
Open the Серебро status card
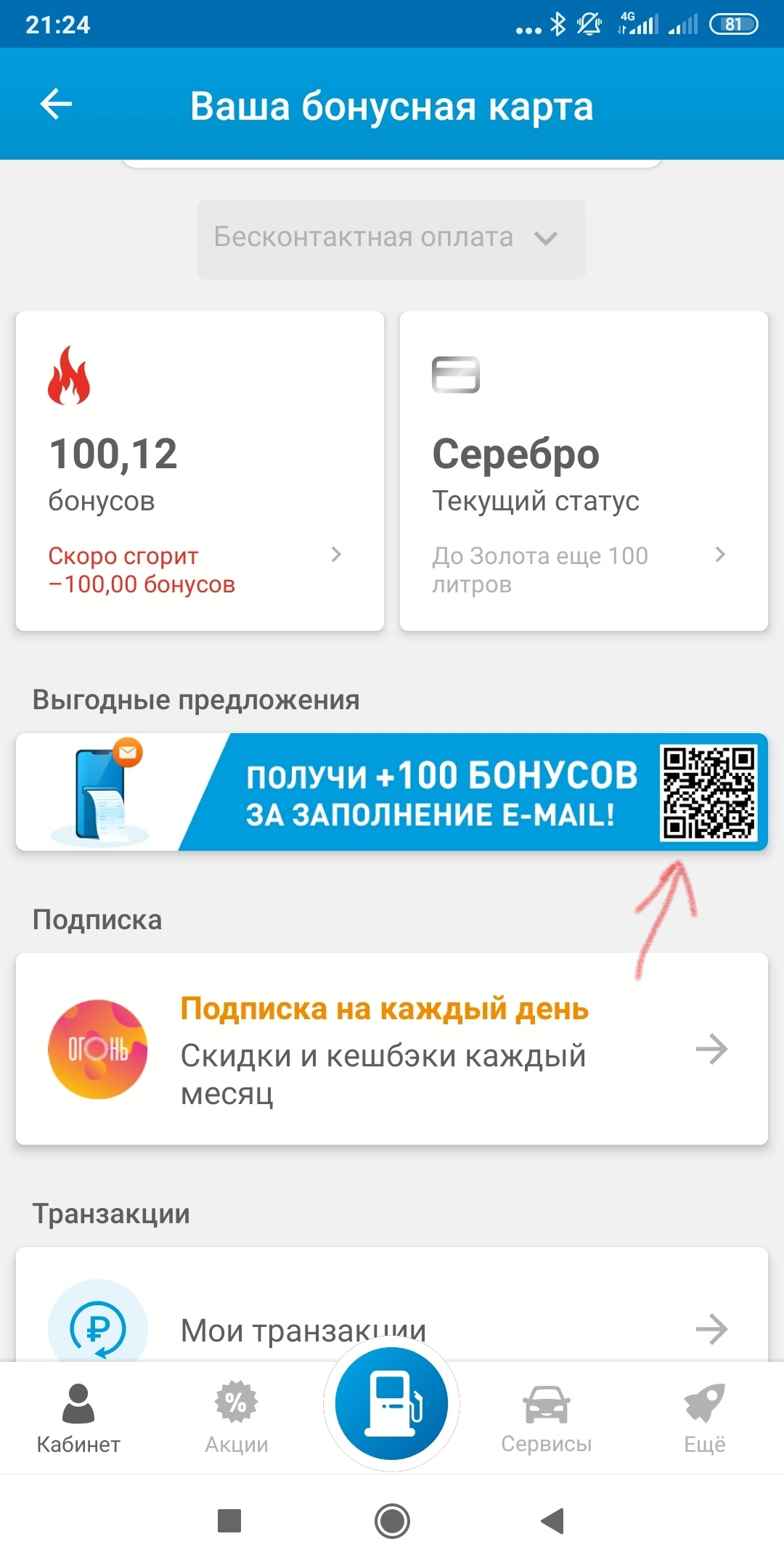(x=584, y=471)
